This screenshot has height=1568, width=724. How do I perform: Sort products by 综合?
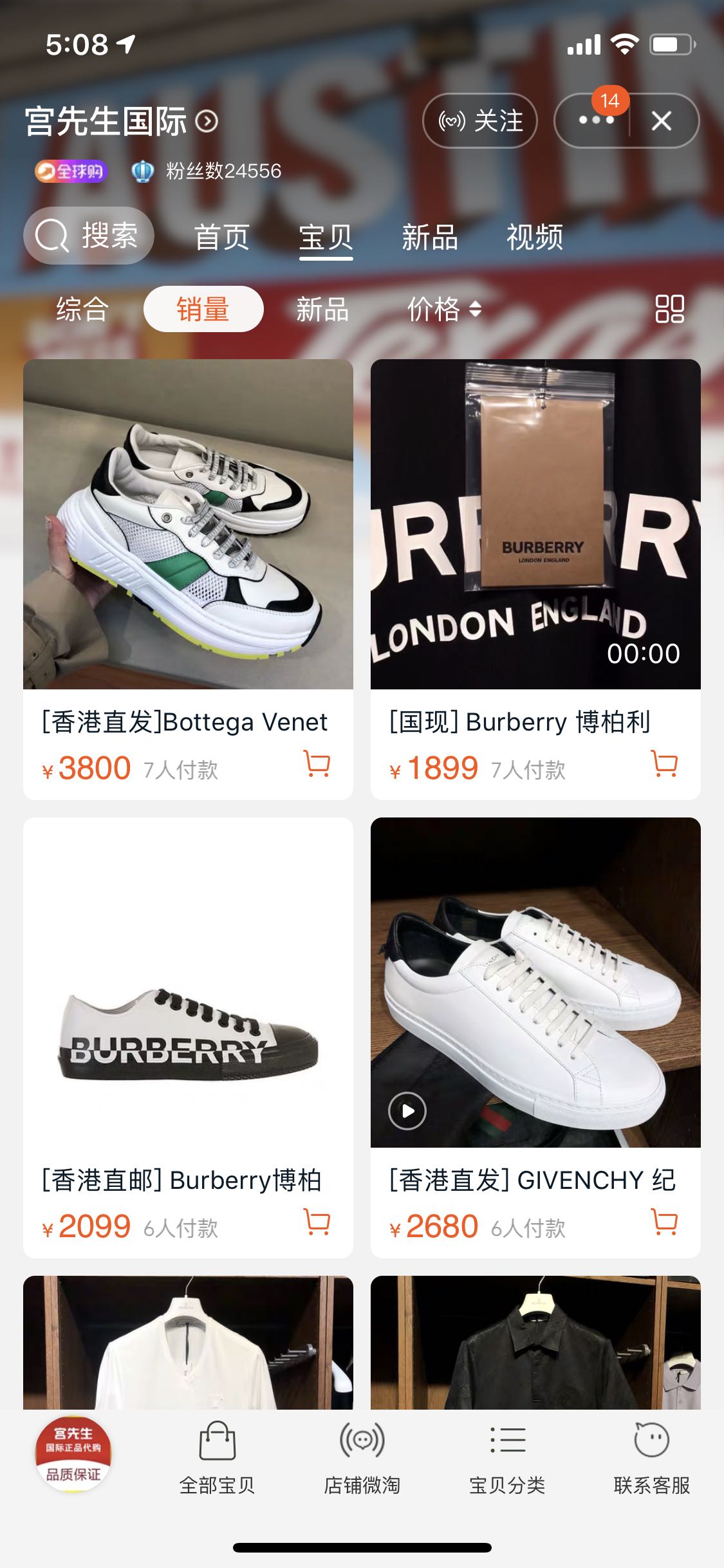[82, 309]
